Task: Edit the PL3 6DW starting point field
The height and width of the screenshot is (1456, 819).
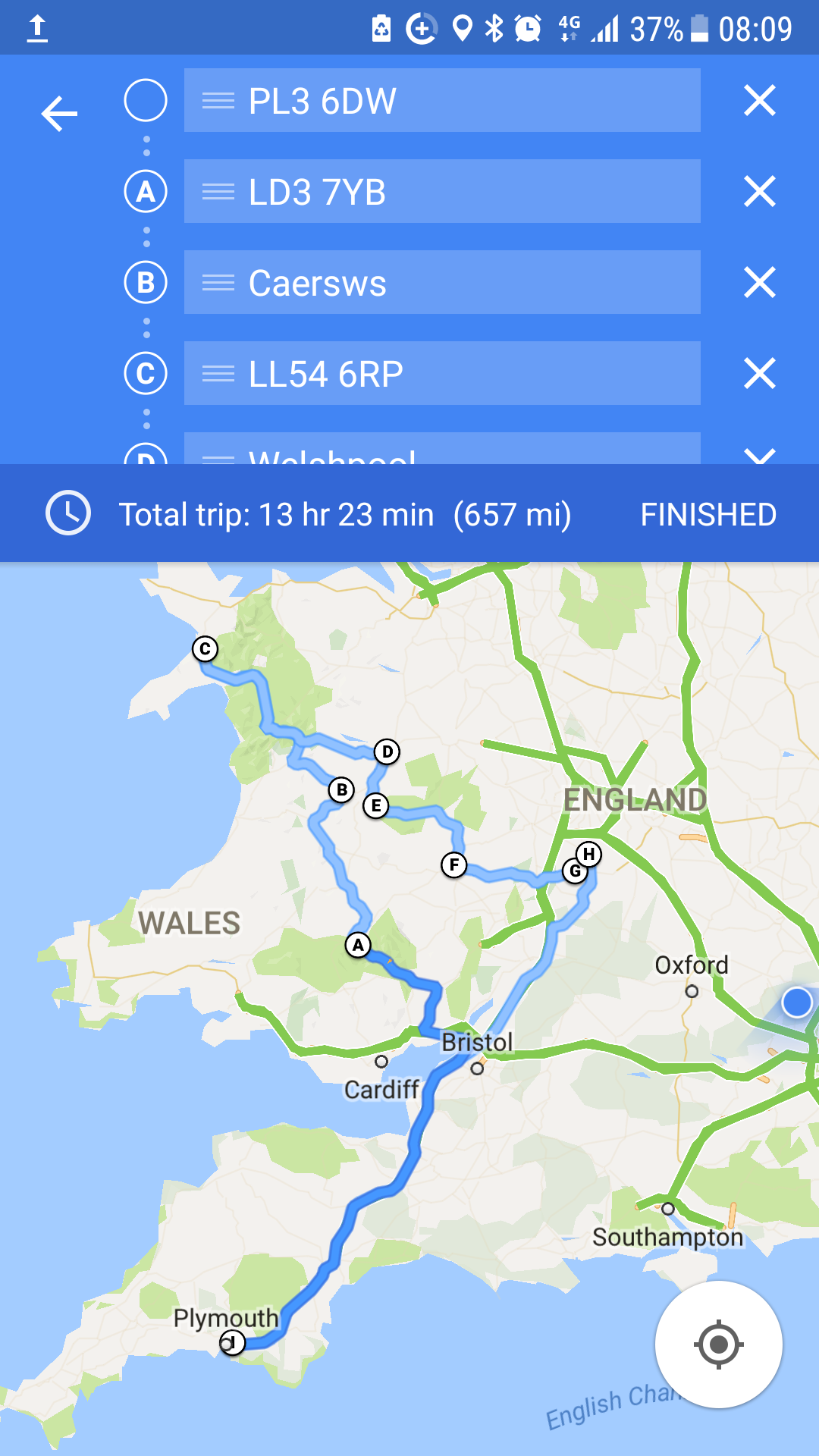Action: (442, 100)
